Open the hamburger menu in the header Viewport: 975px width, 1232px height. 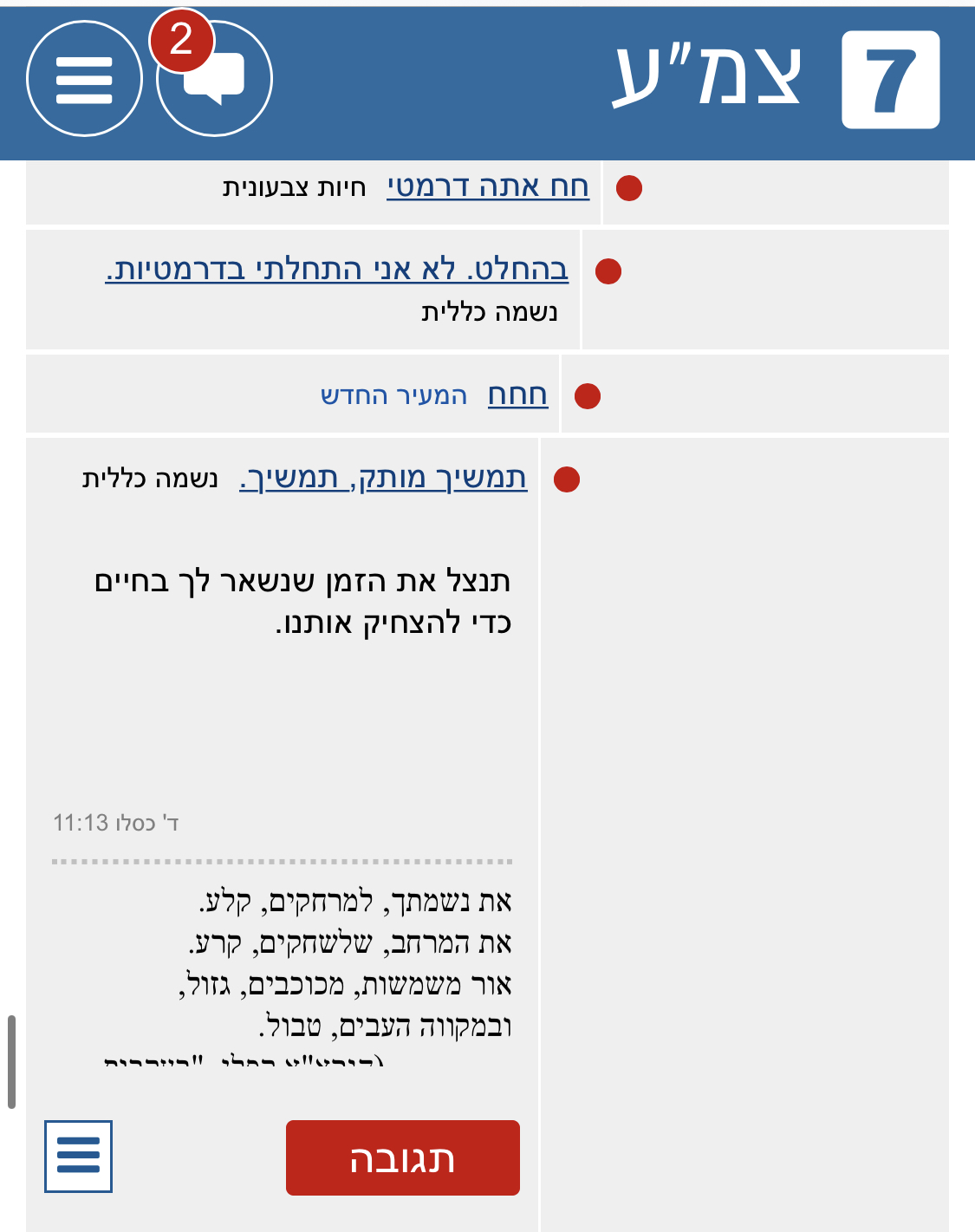pos(84,79)
